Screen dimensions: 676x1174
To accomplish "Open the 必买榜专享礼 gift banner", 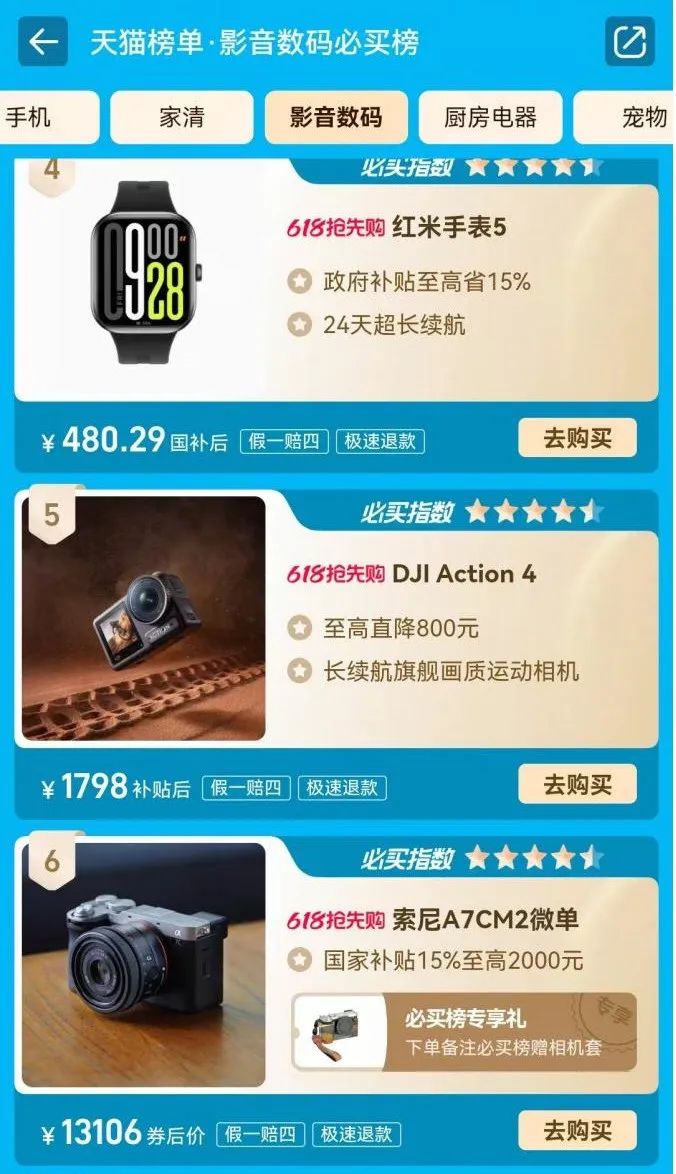I will [464, 1031].
